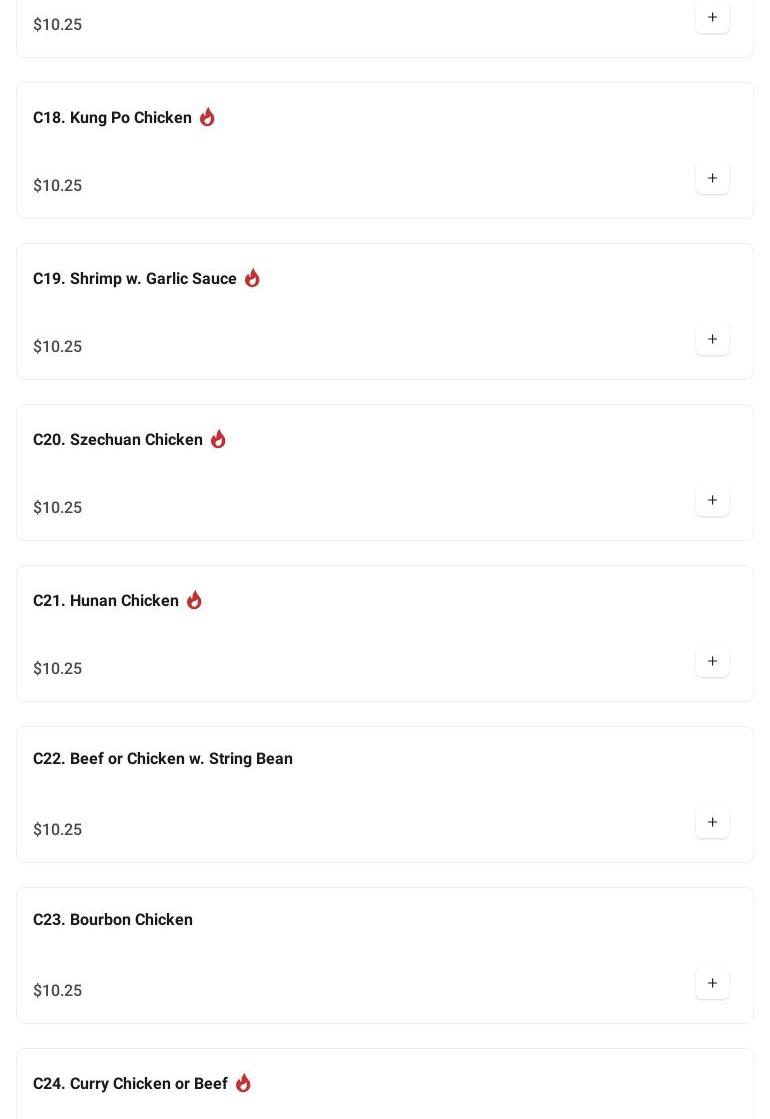The height and width of the screenshot is (1119, 770).
Task: Add C19. Shrimp w. Garlic Sauce to order
Action: (712, 340)
